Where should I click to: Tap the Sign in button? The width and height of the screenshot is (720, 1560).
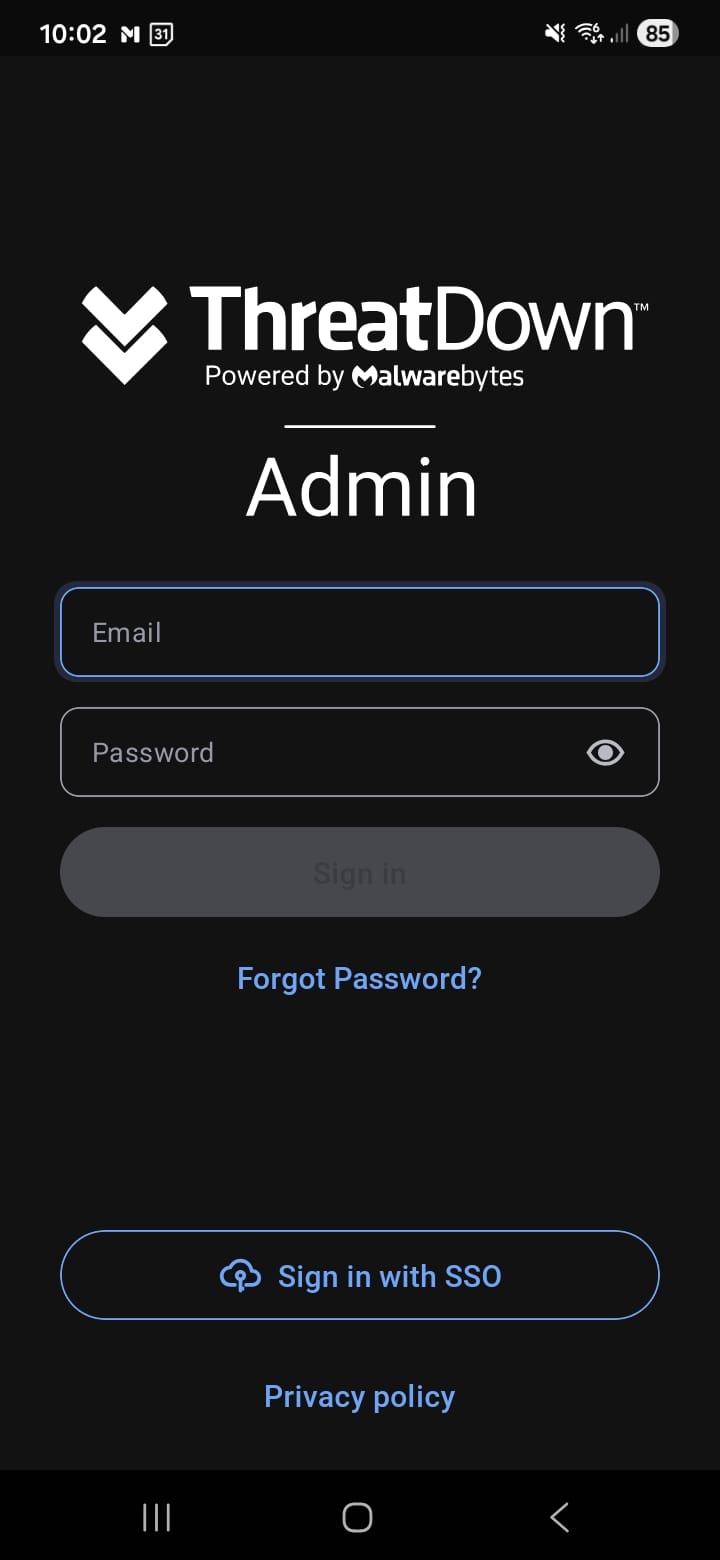[x=360, y=872]
